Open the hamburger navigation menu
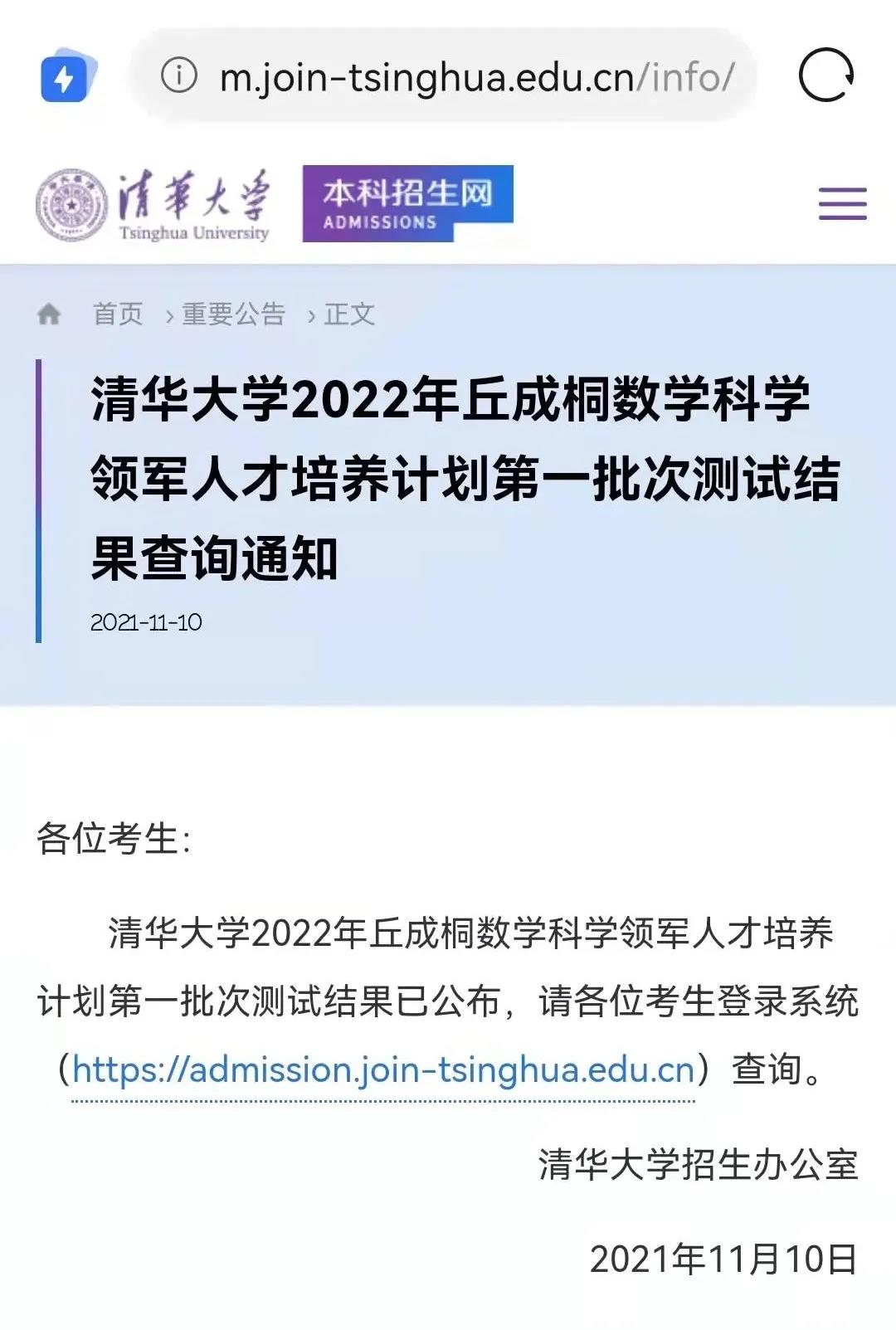Image resolution: width=896 pixels, height=1330 pixels. [x=842, y=204]
